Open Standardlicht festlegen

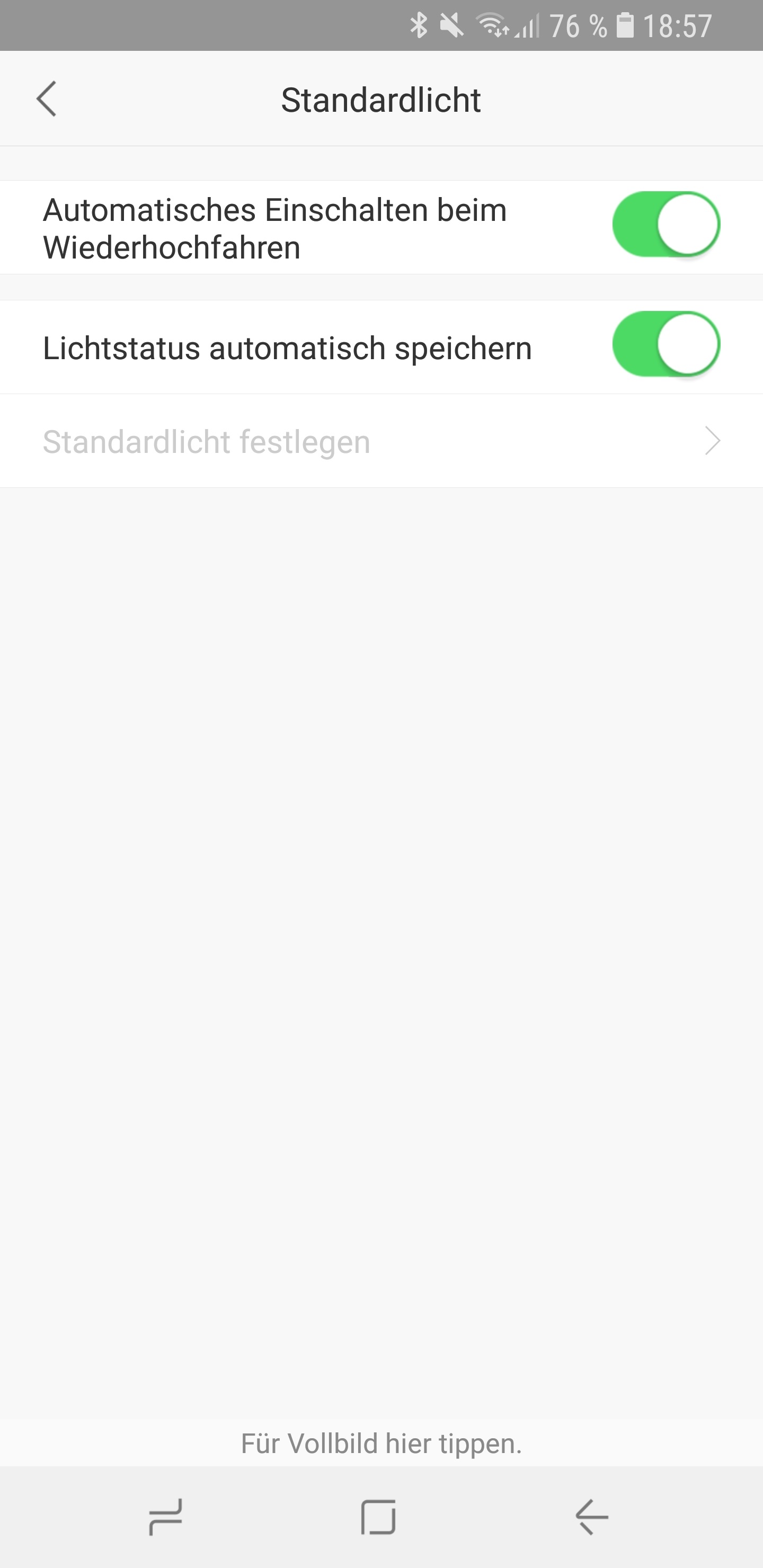pos(381,441)
